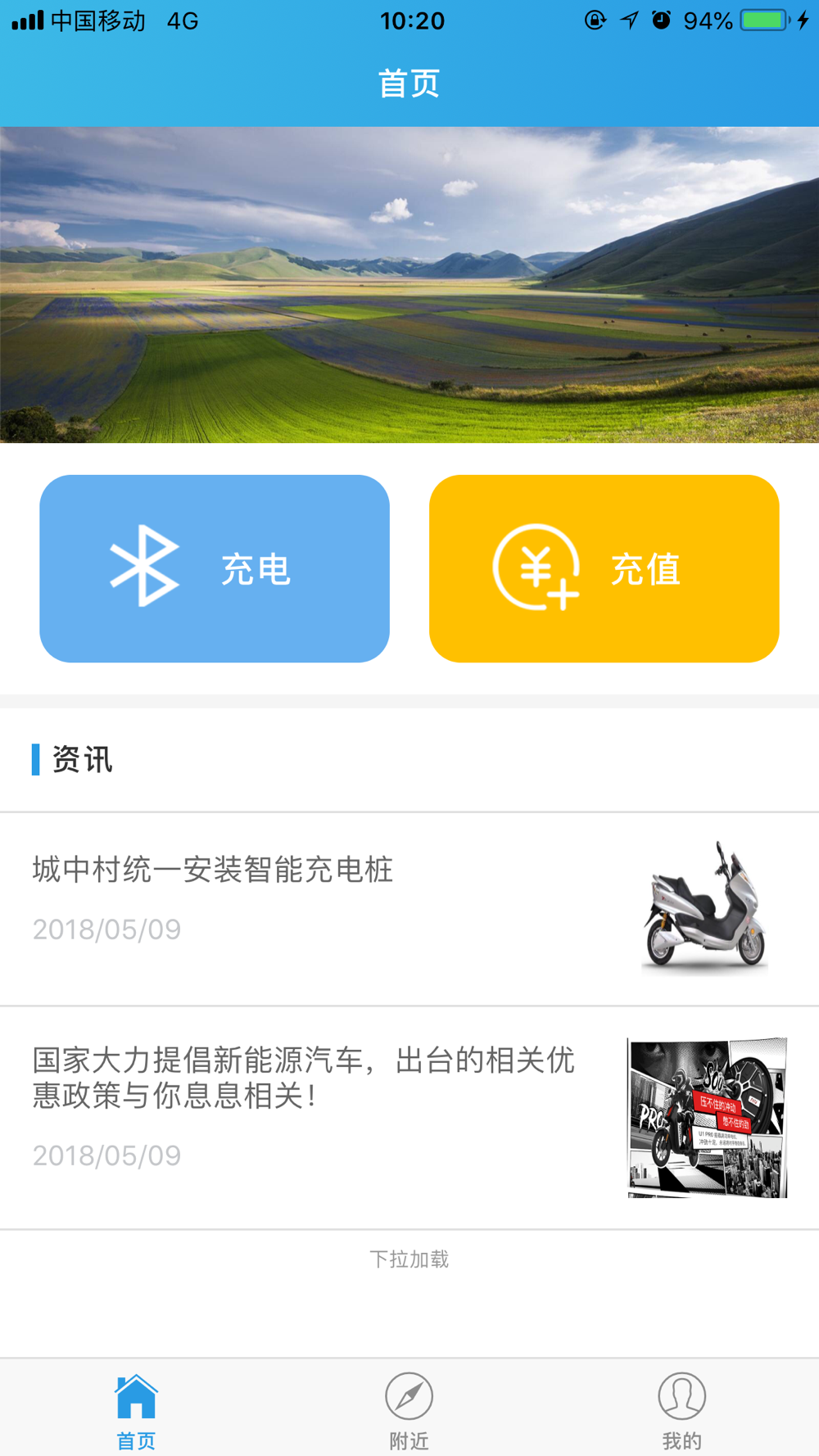This screenshot has width=819, height=1456.
Task: Read the news about 新能源汽车 优惠政策
Action: (409, 1118)
